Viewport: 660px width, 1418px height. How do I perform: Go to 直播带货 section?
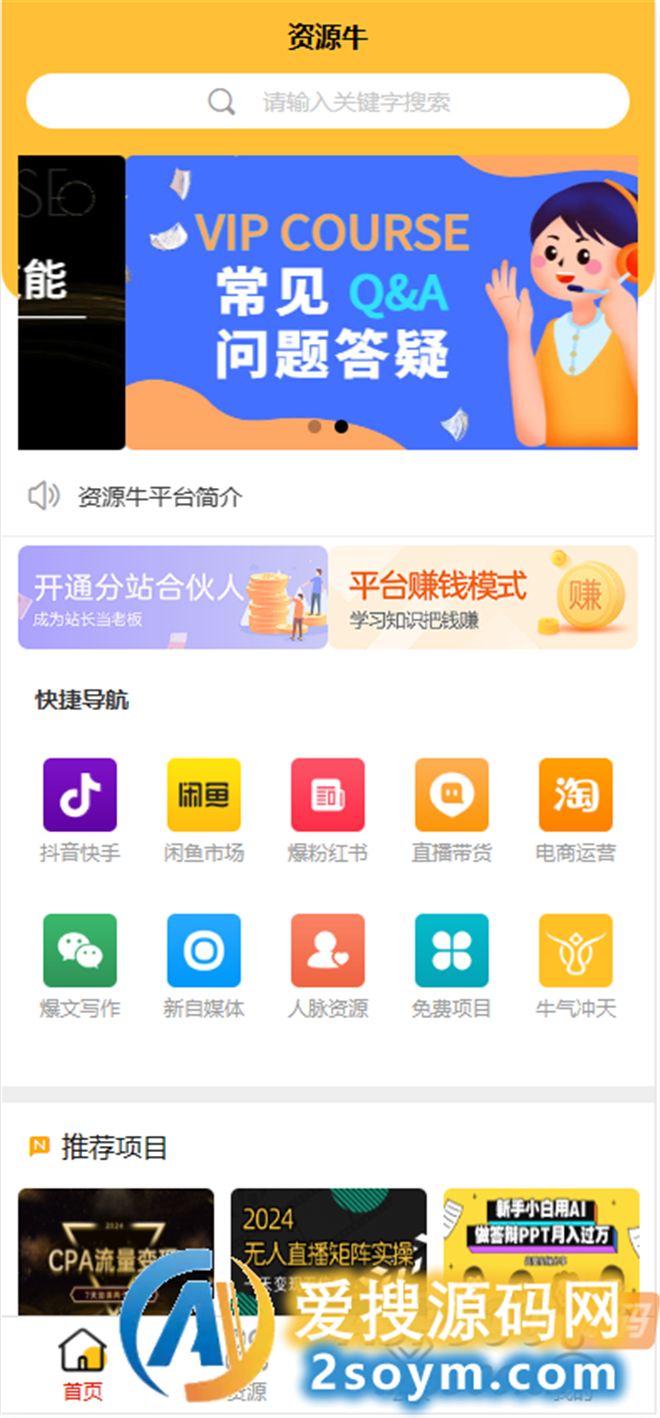[x=452, y=810]
